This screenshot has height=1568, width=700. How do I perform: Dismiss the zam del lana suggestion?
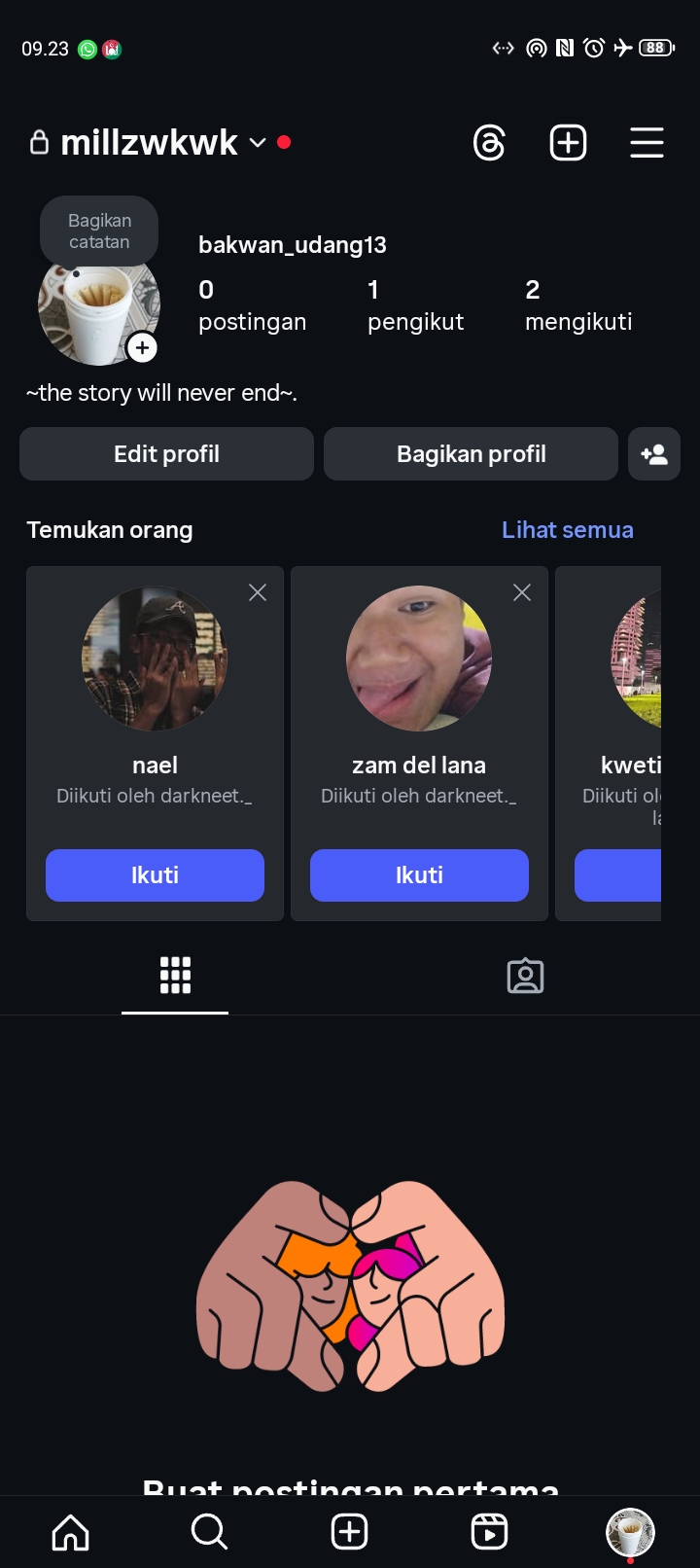(x=522, y=592)
